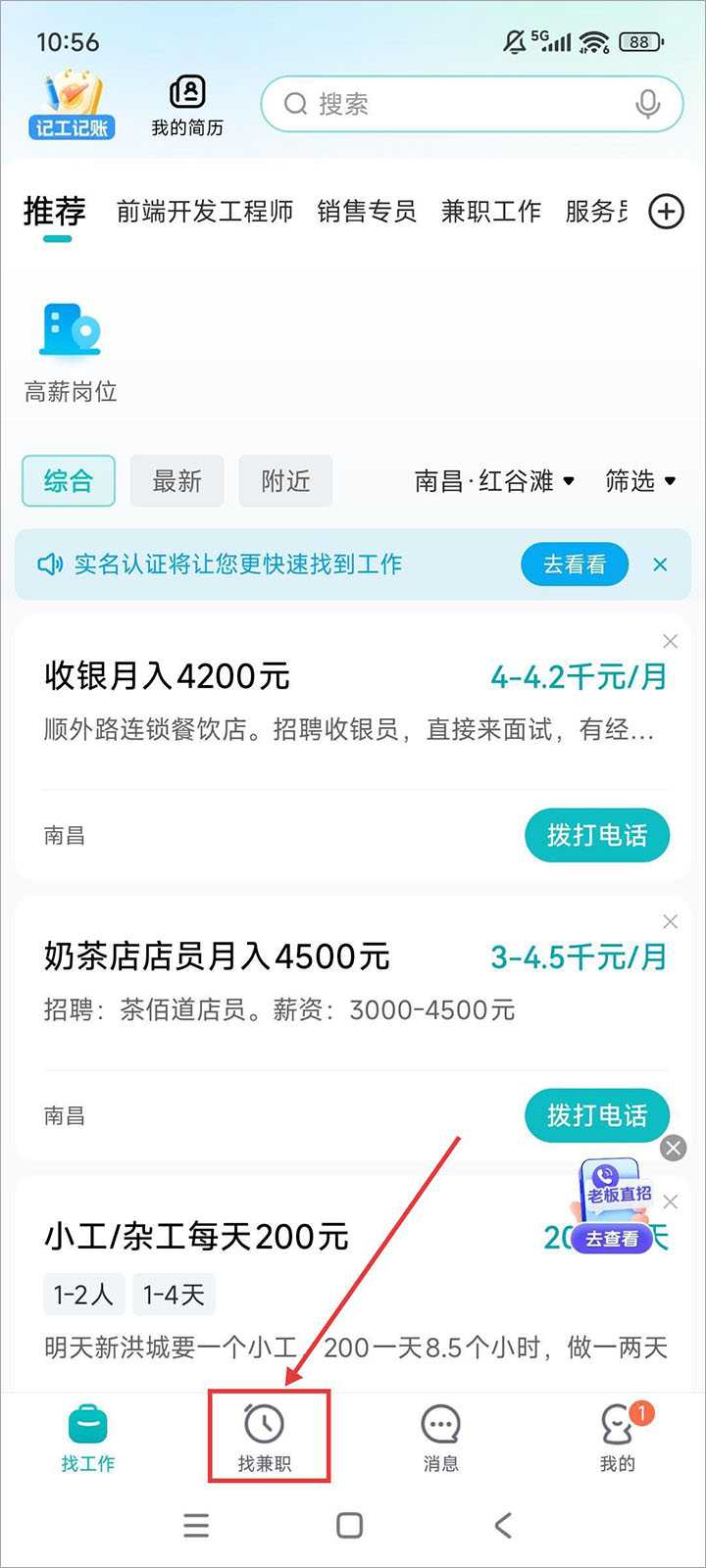Open the 筛选 filter dropdown
Image resolution: width=706 pixels, height=1568 pixels.
640,481
